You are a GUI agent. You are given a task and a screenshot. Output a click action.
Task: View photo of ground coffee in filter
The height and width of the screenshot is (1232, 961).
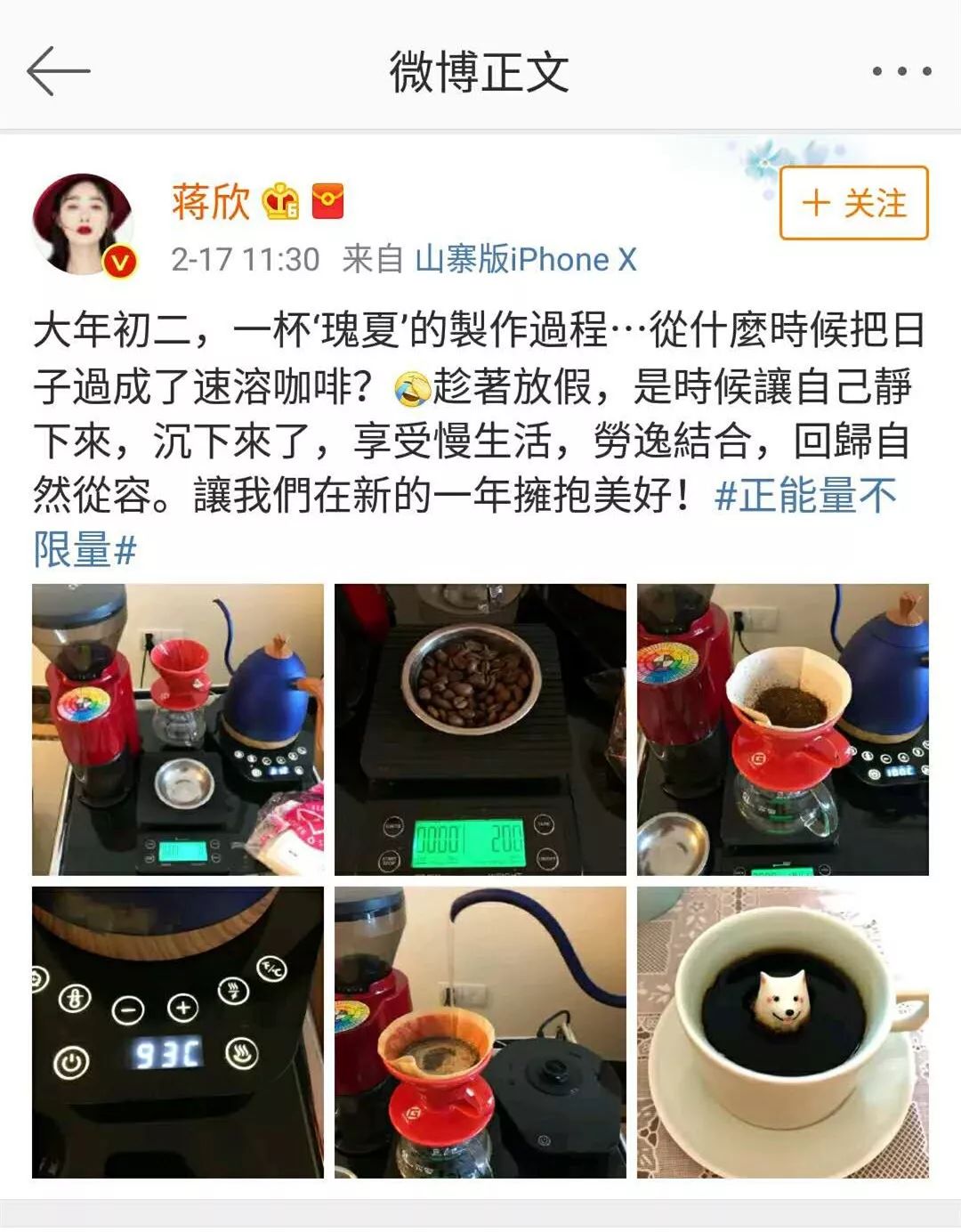tap(783, 729)
